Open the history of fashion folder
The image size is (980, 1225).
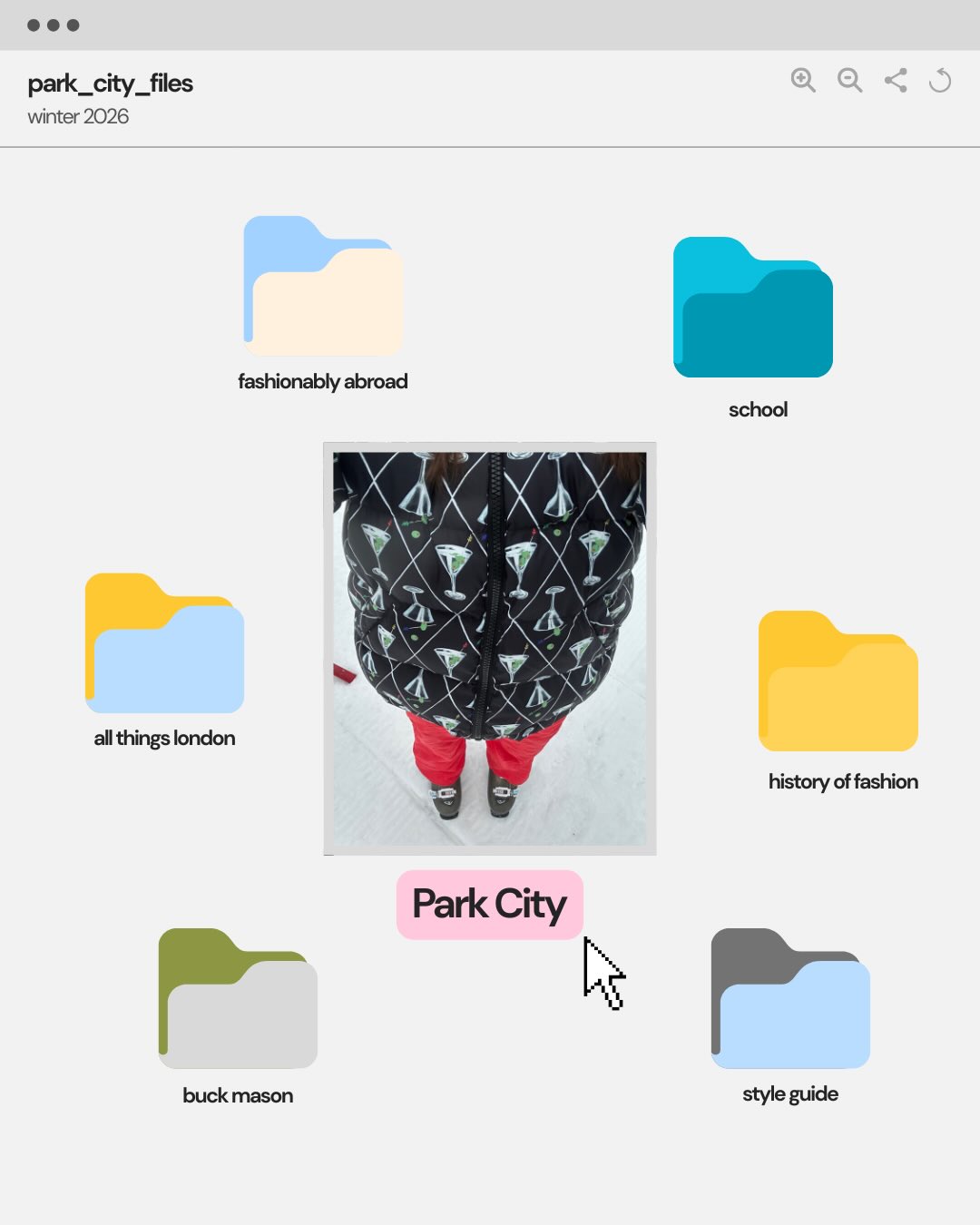[x=837, y=682]
